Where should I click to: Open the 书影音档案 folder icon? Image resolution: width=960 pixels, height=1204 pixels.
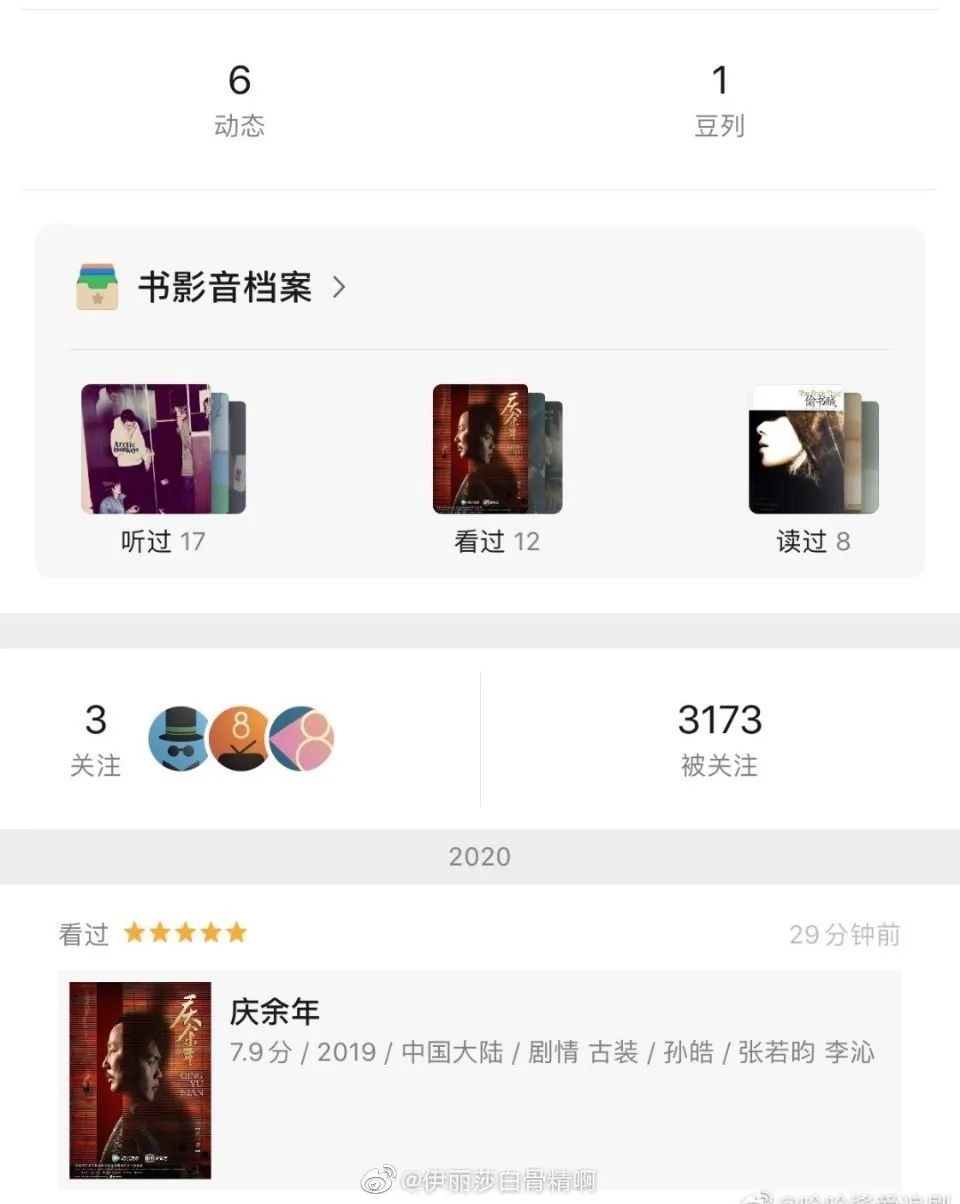97,288
